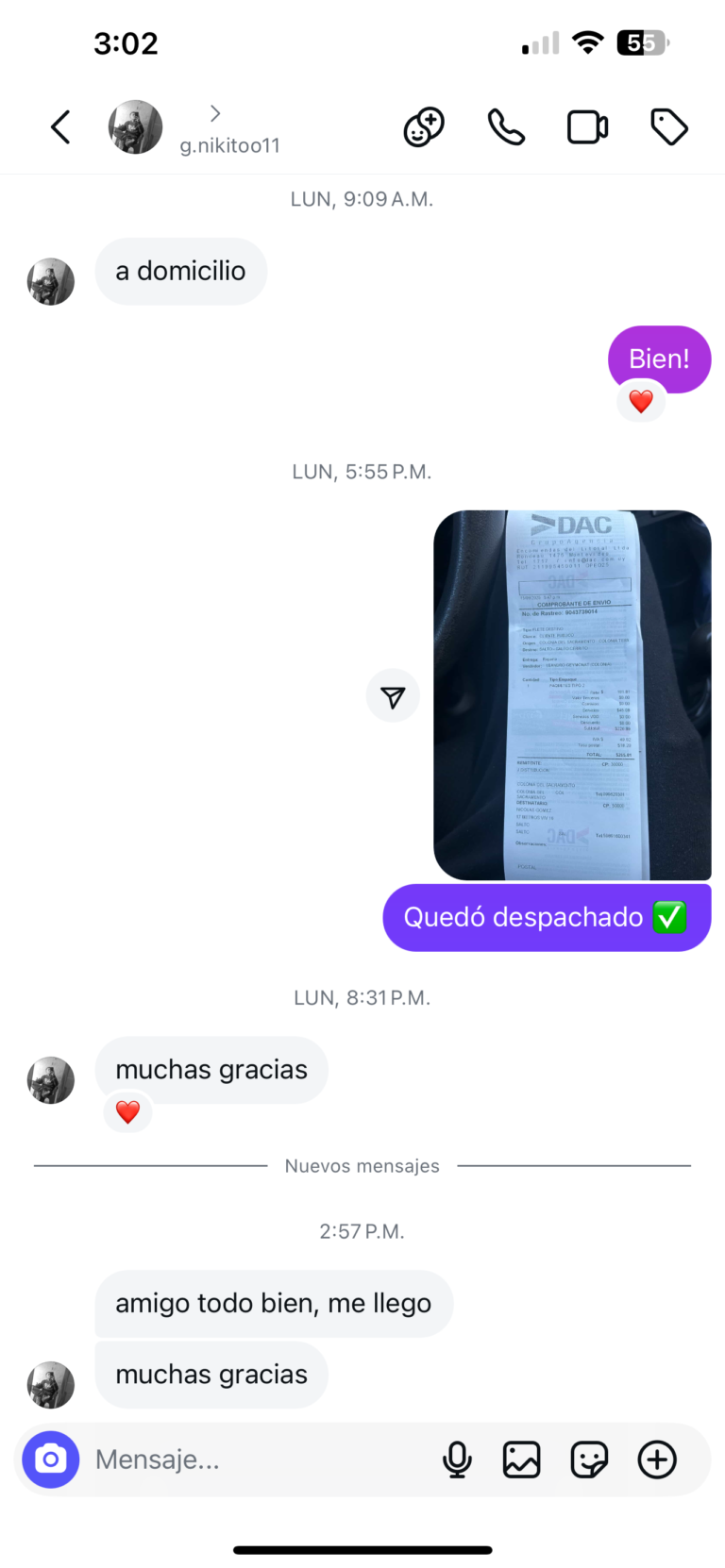Record a voice message with microphone
Screen dimensions: 725x1568
tap(457, 1460)
